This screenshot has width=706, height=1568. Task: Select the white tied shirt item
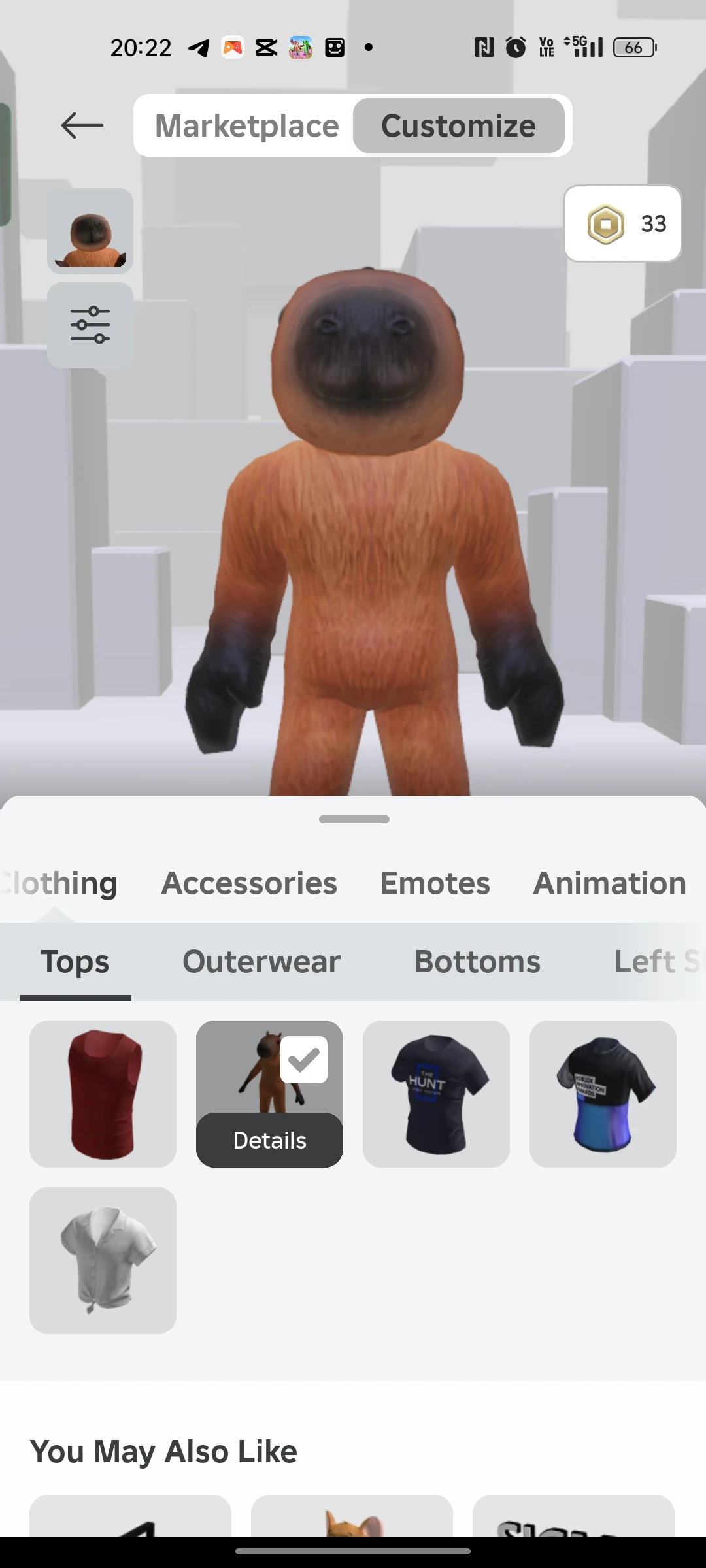pyautogui.click(x=102, y=1260)
